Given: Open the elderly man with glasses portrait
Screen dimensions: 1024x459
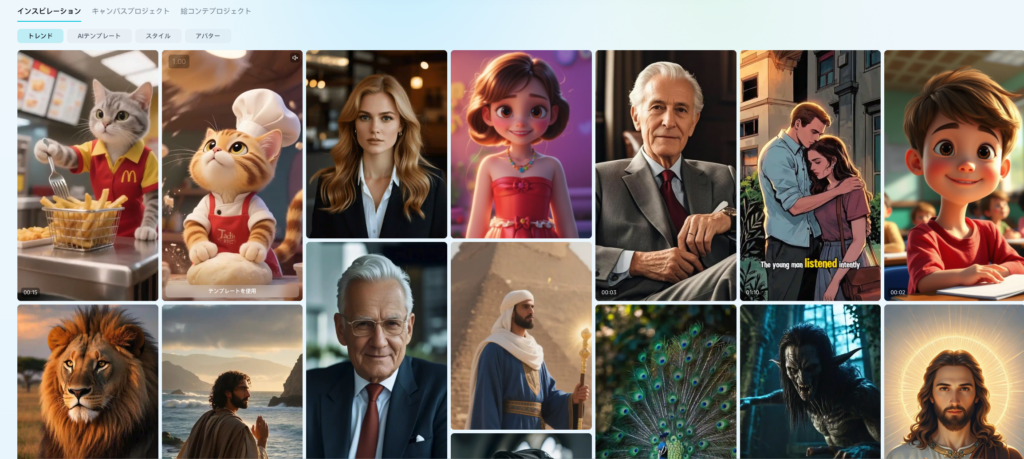Looking at the screenshot, I should pos(376,350).
